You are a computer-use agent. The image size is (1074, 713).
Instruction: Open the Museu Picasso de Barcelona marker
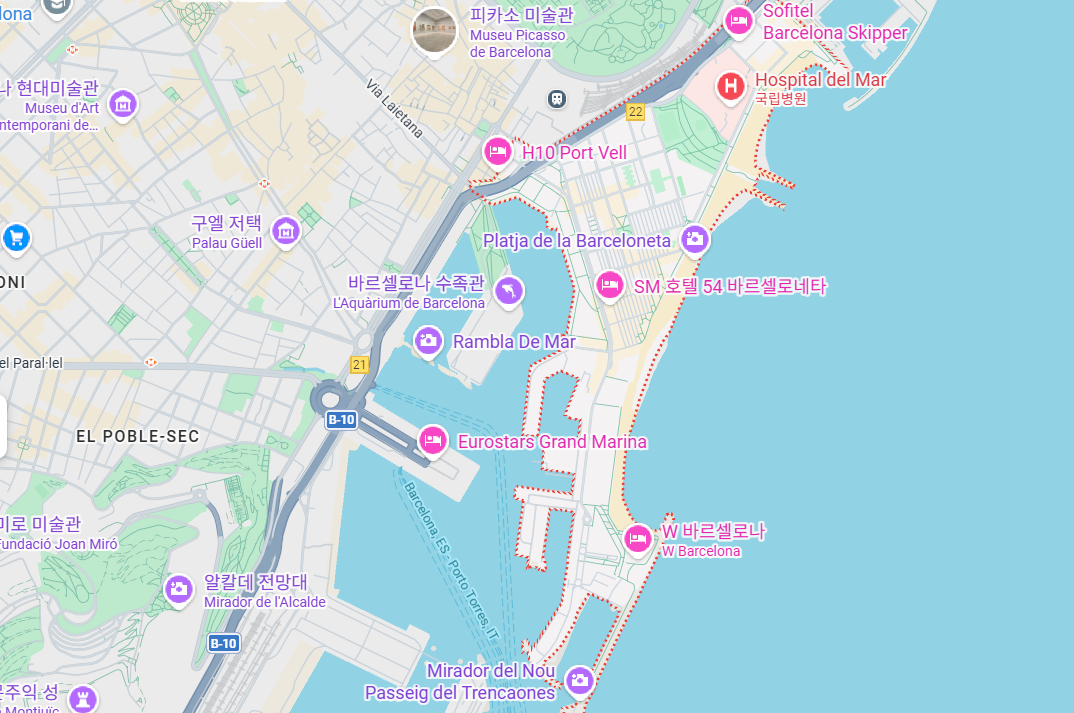[435, 30]
